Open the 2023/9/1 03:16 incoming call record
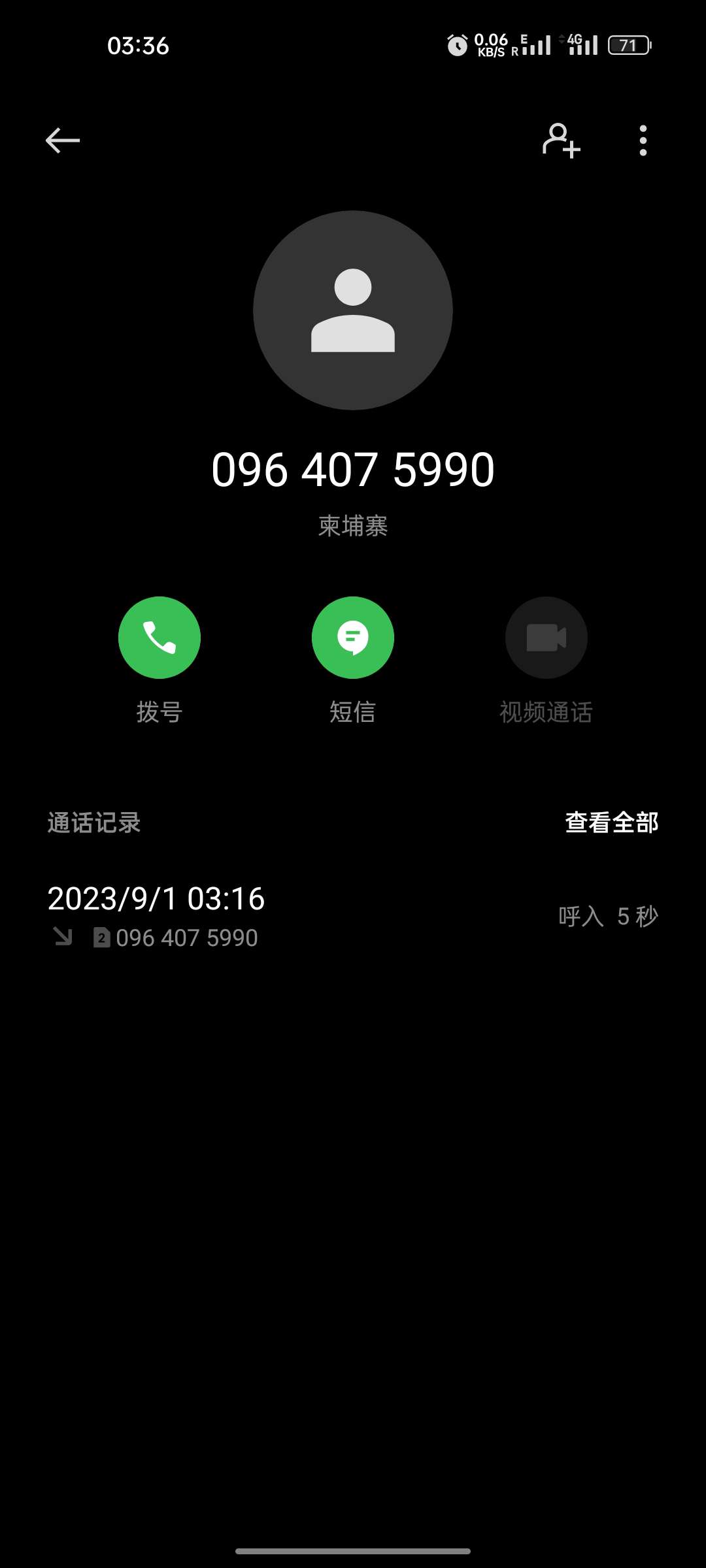The image size is (706, 1568). [x=353, y=916]
